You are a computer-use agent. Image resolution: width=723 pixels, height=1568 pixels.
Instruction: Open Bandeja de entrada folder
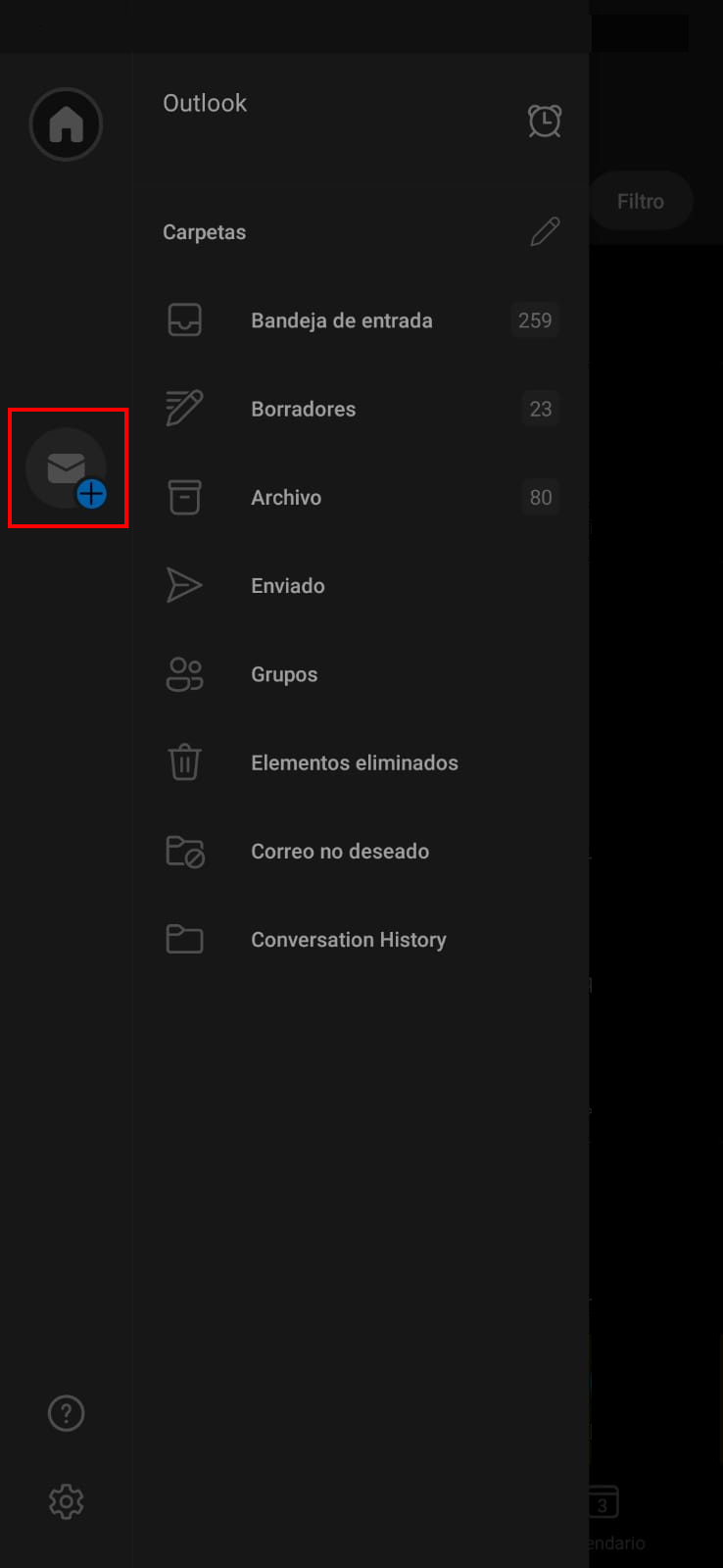(x=361, y=320)
